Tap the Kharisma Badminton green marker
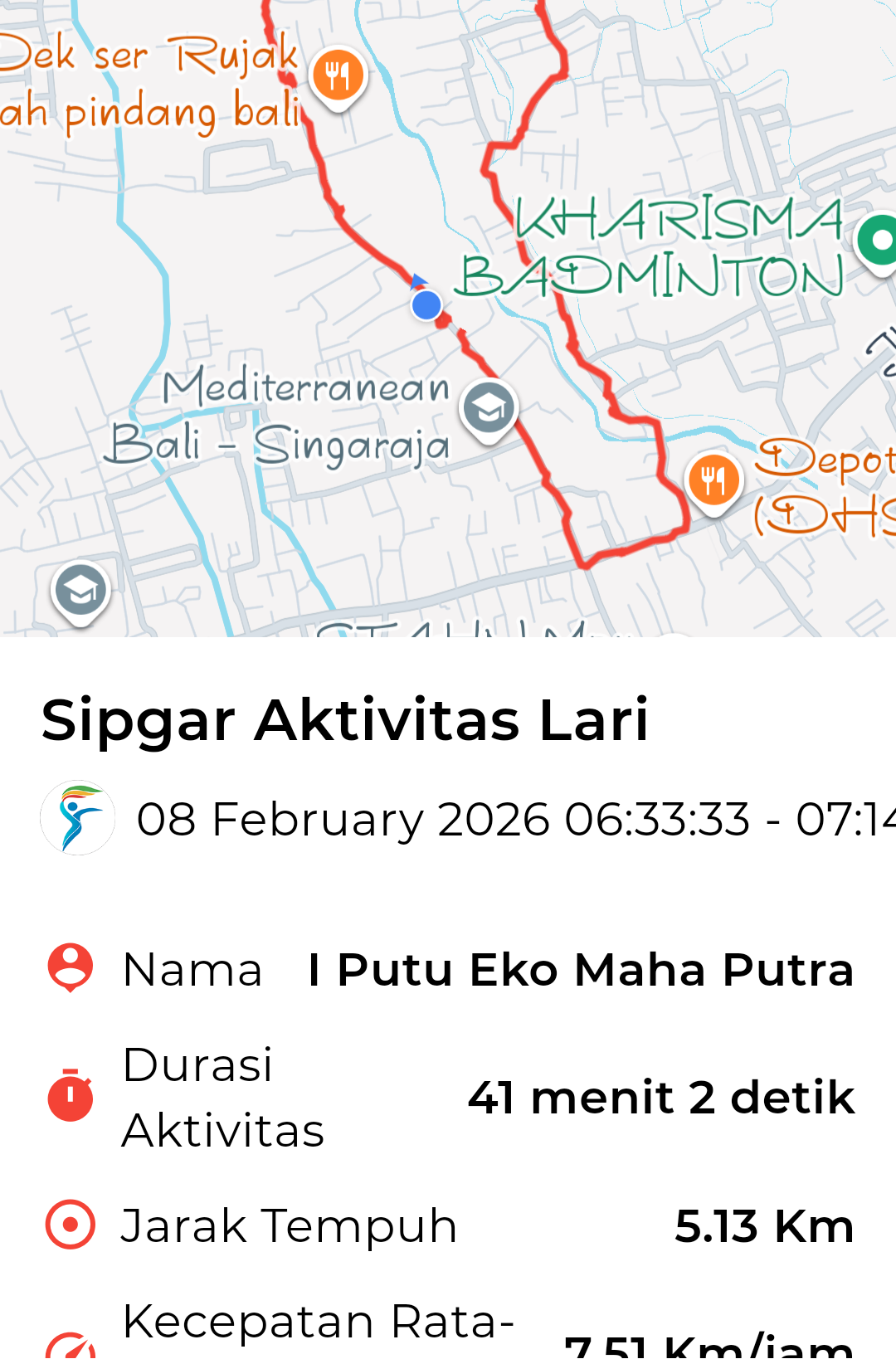896x1359 pixels. [879, 241]
